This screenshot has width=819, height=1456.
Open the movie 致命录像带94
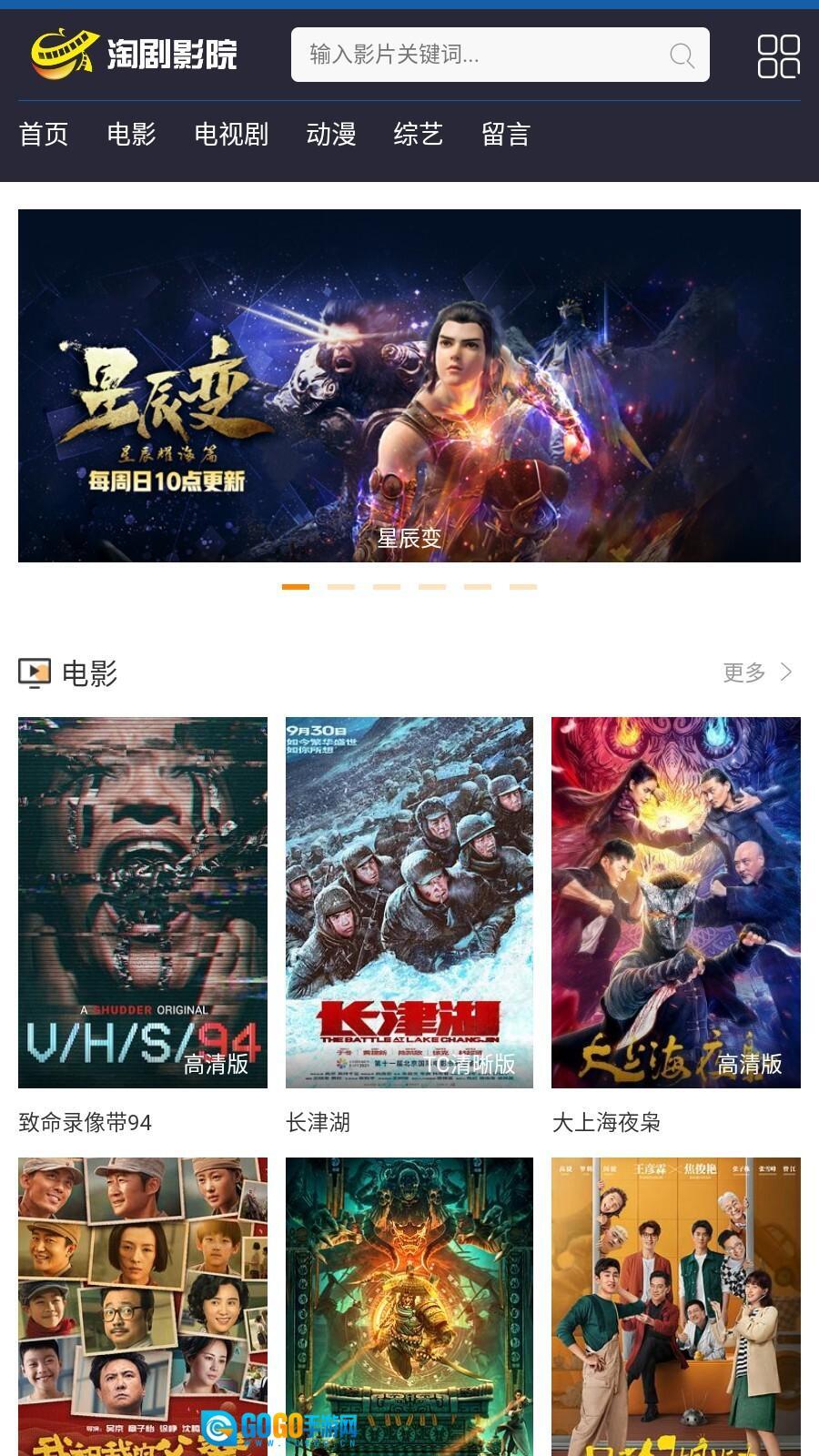point(143,902)
